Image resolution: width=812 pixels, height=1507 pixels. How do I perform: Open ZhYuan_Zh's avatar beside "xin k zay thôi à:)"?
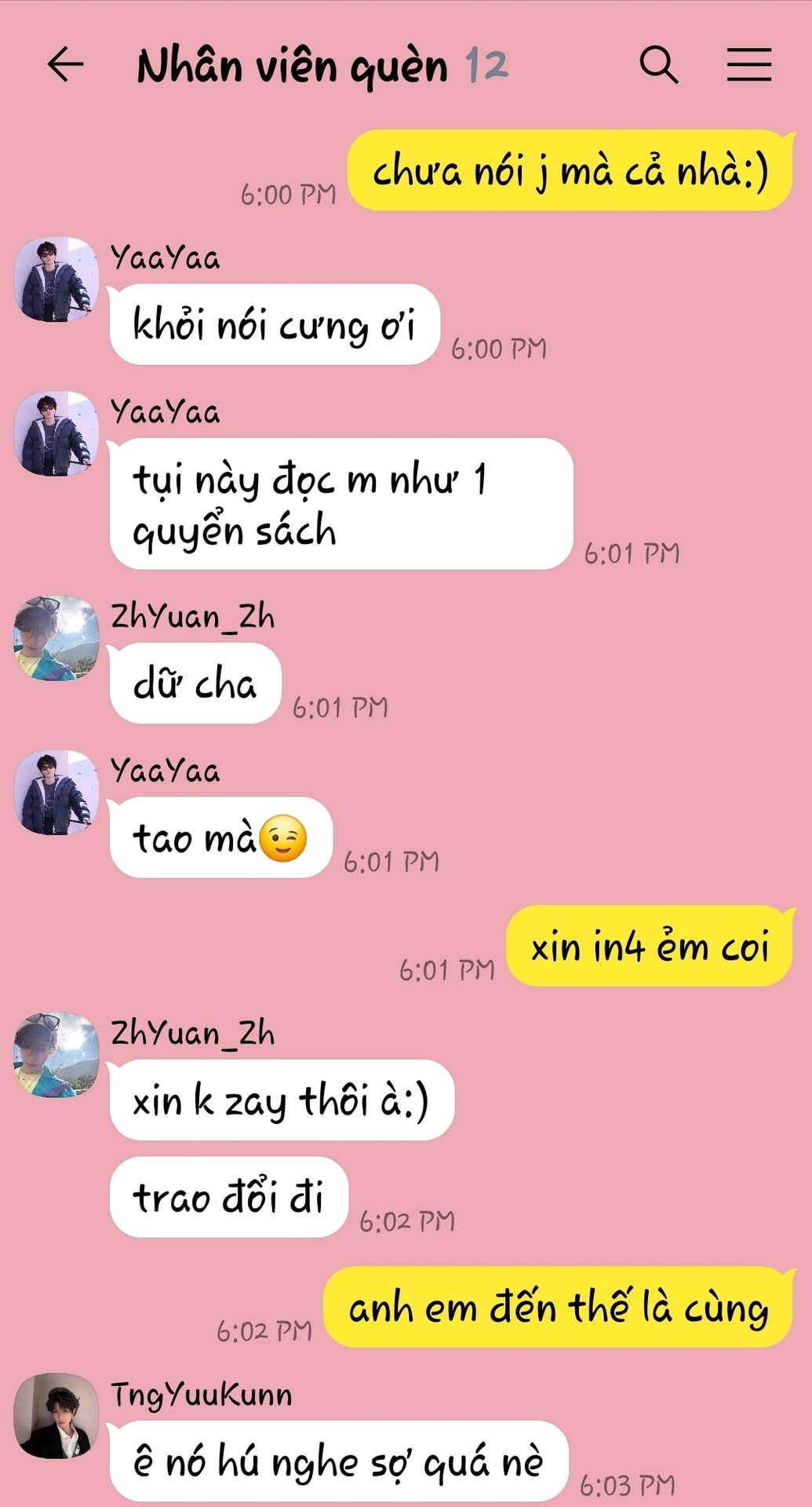coord(56,1054)
